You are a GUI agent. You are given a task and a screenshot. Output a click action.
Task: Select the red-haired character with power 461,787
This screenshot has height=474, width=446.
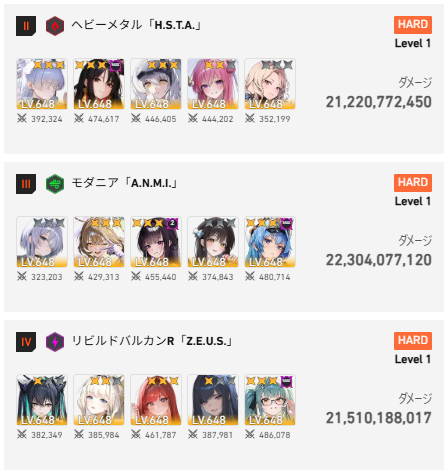[156, 400]
